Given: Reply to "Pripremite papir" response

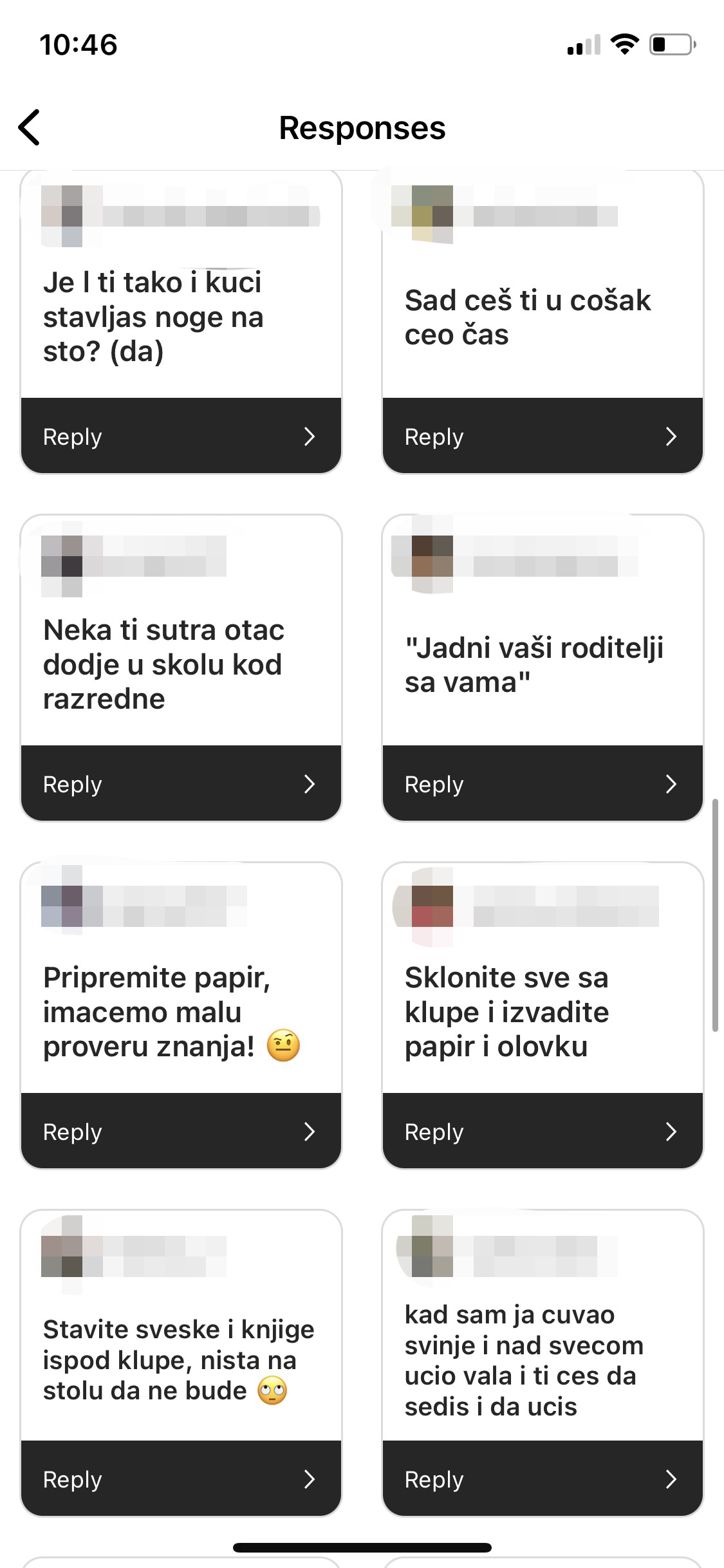Looking at the screenshot, I should (x=181, y=1131).
